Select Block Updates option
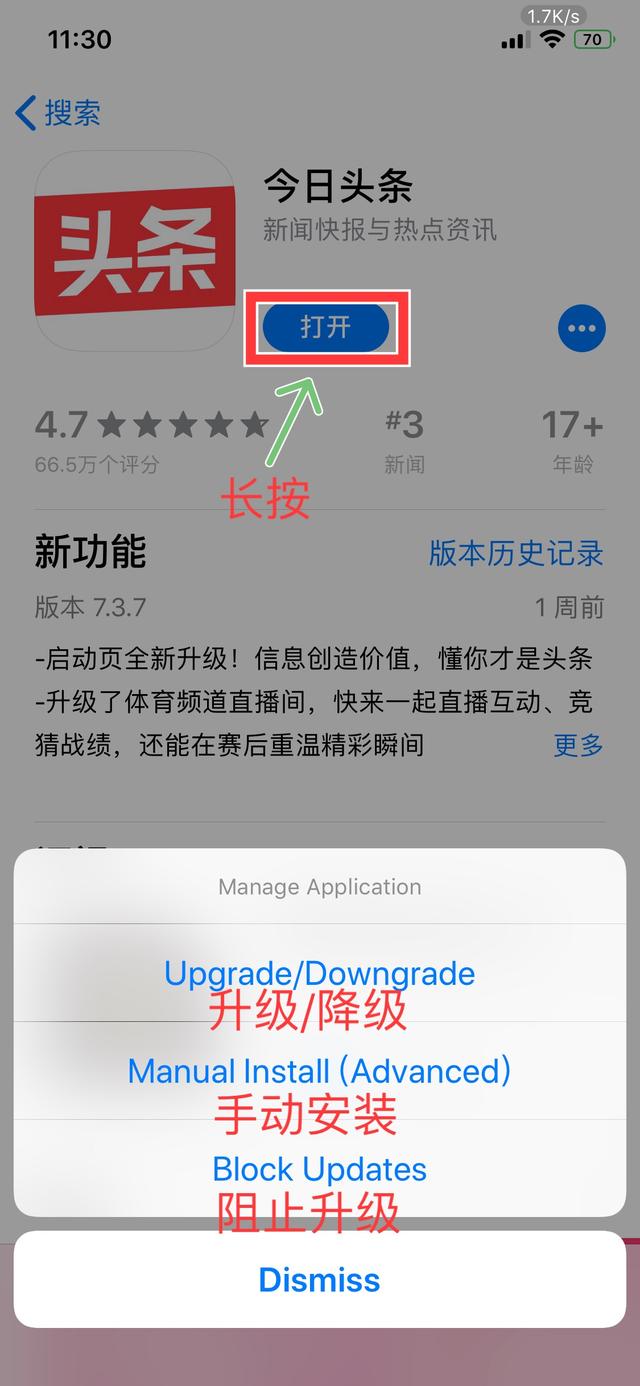This screenshot has width=640, height=1386. [x=320, y=1169]
